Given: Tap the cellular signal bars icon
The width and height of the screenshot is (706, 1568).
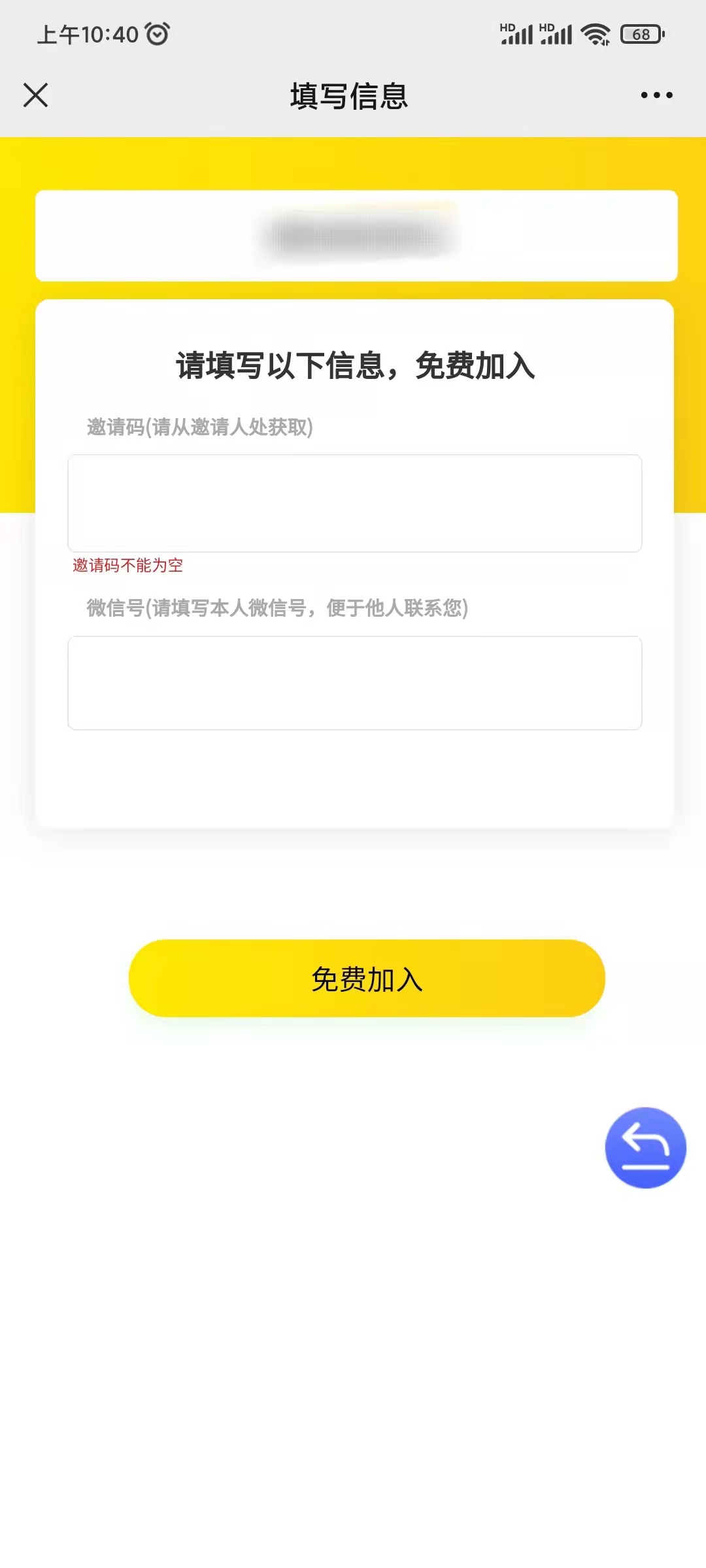Looking at the screenshot, I should click(x=517, y=36).
